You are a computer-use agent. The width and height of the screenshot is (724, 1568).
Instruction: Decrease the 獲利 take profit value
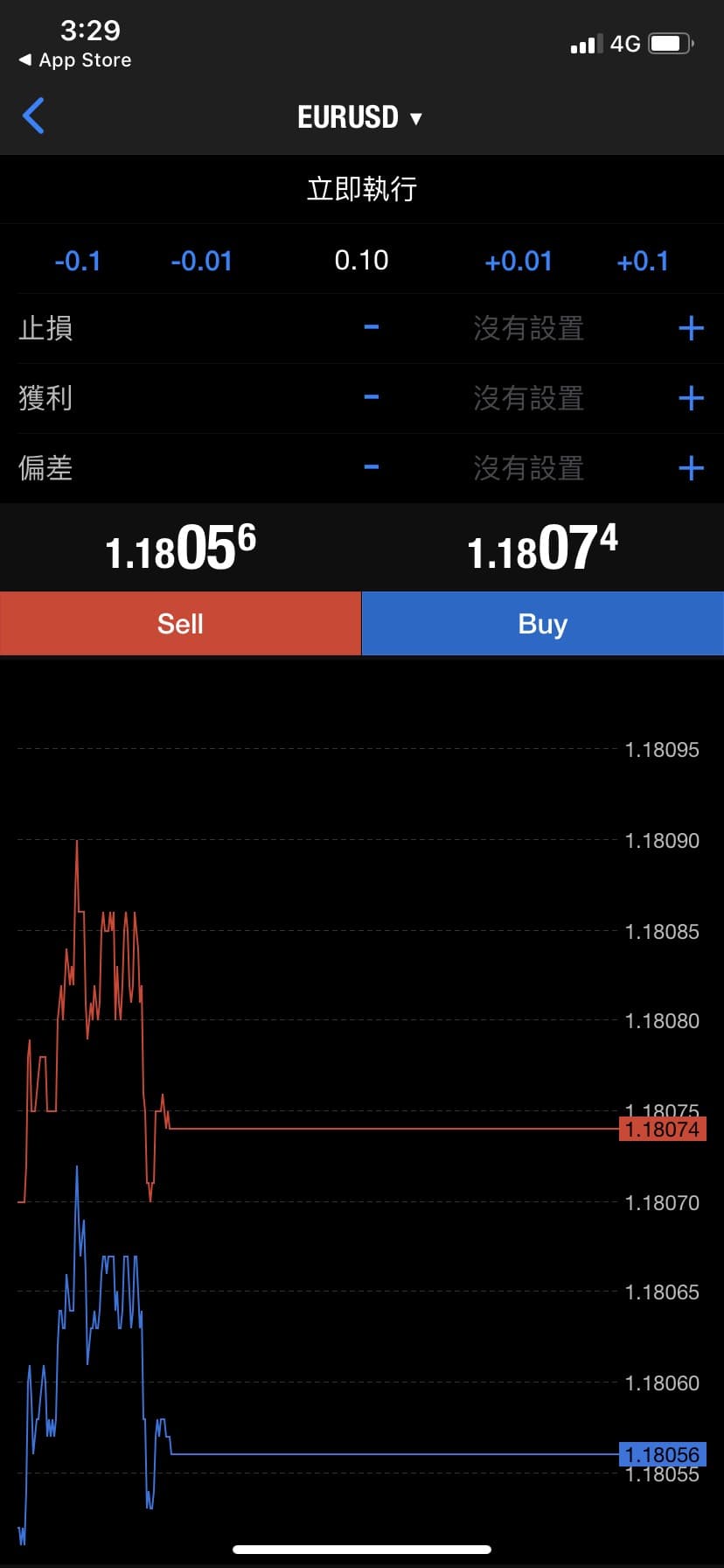(371, 398)
